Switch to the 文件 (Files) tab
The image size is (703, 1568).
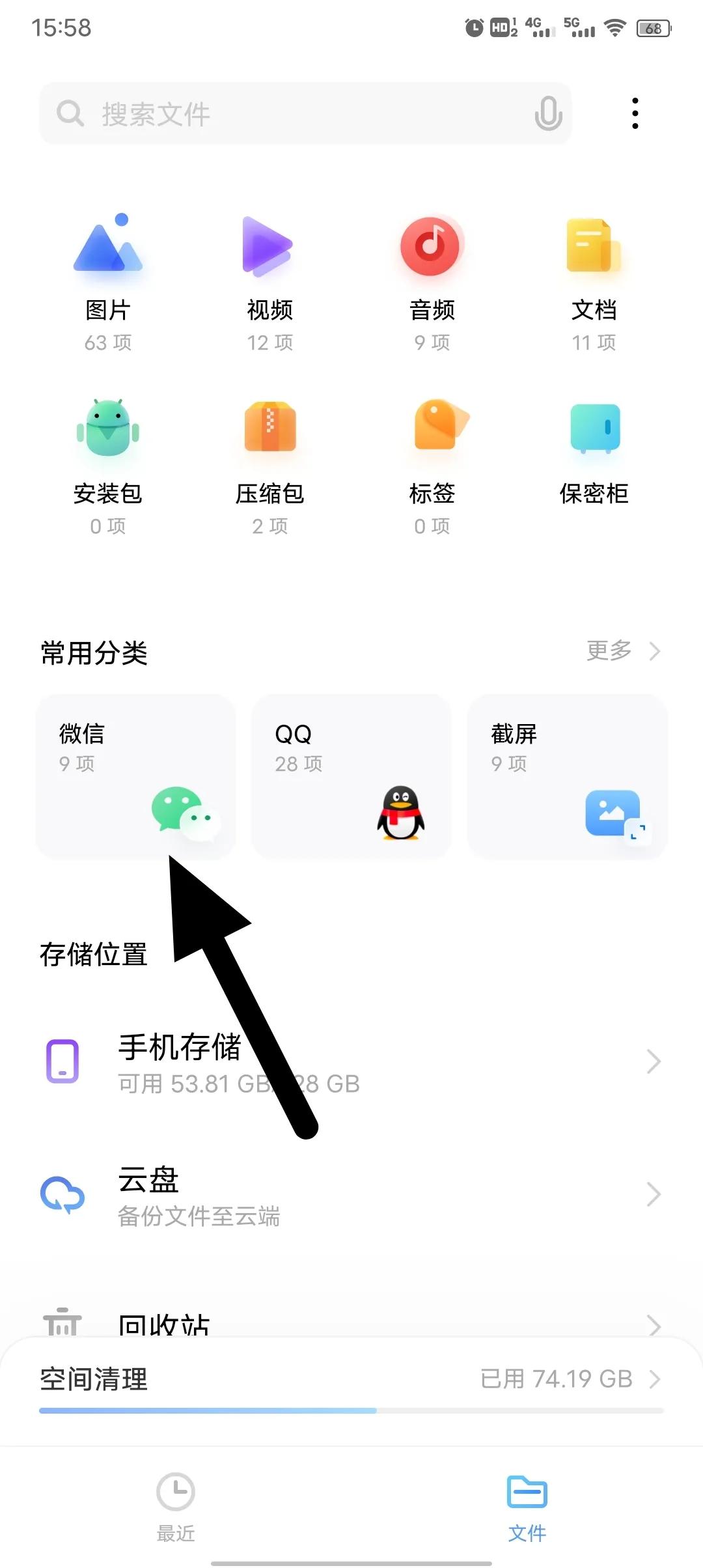pyautogui.click(x=527, y=1504)
